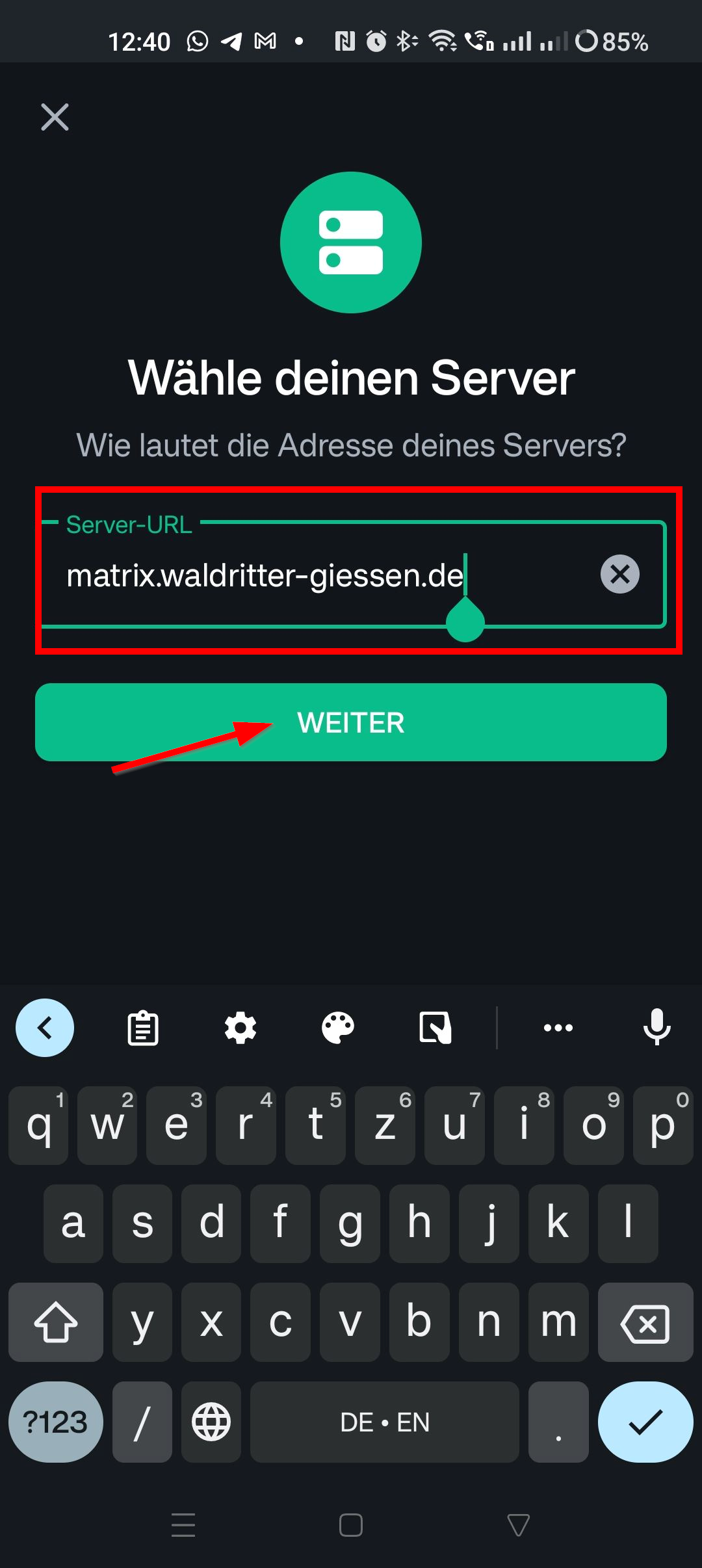The width and height of the screenshot is (702, 1568).
Task: Open the keyboard theme palette
Action: [338, 1028]
